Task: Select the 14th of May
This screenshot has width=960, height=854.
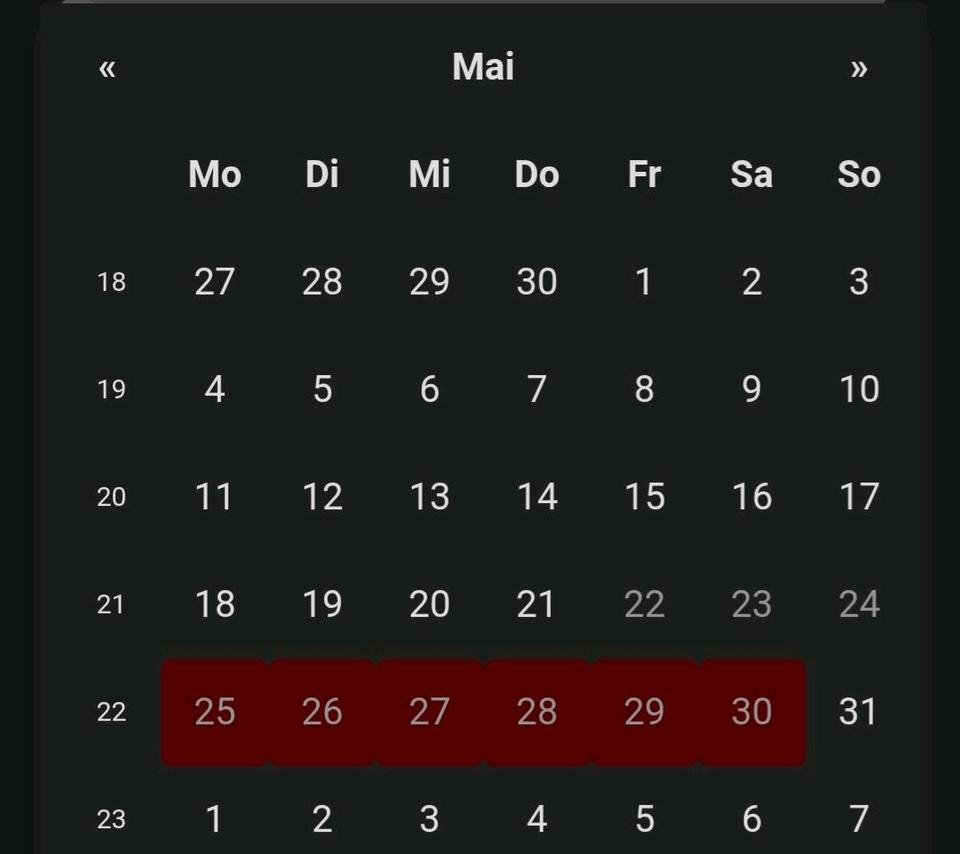Action: click(537, 497)
